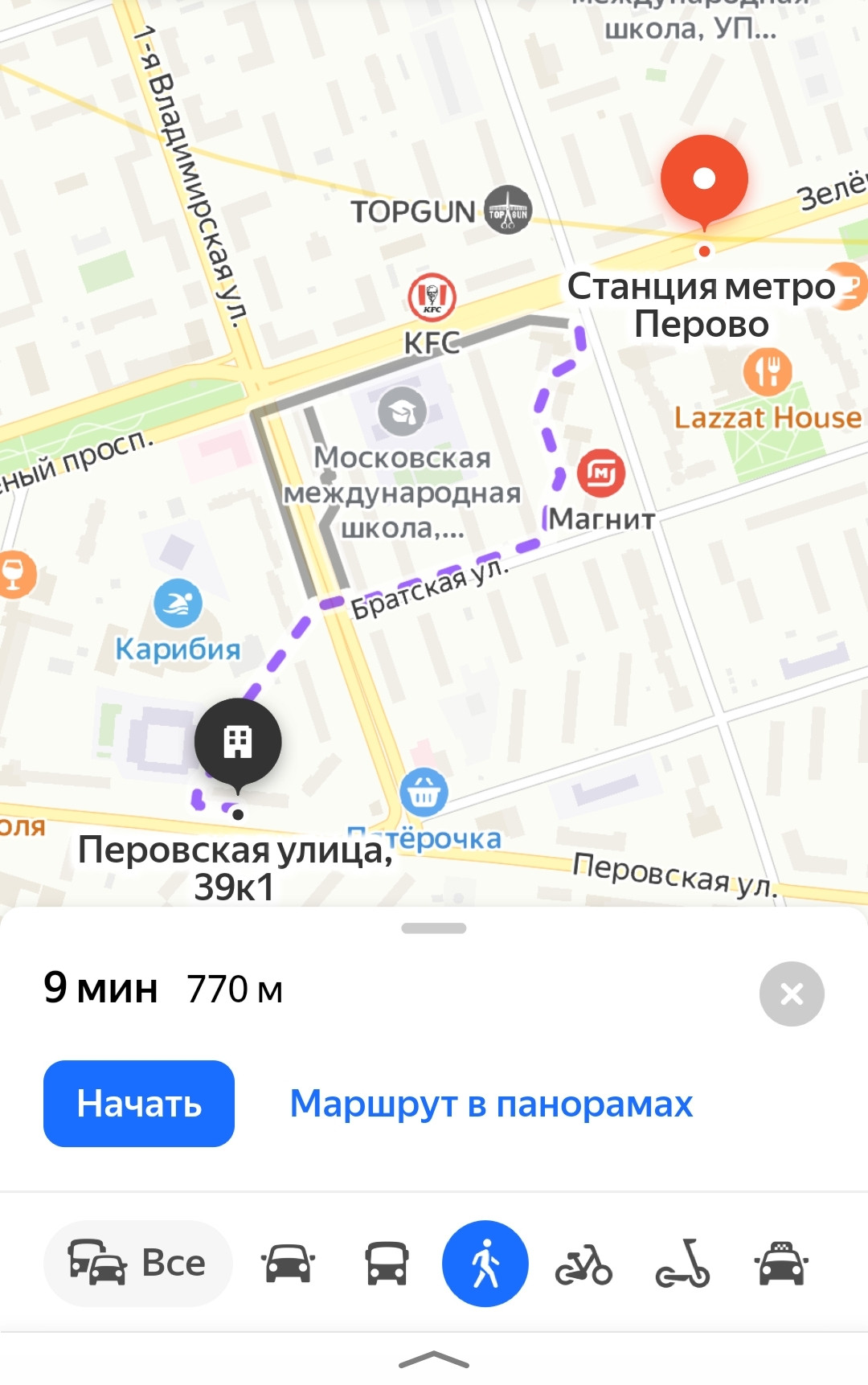Select taxi route mode
The image size is (868, 1385).
(x=781, y=1263)
